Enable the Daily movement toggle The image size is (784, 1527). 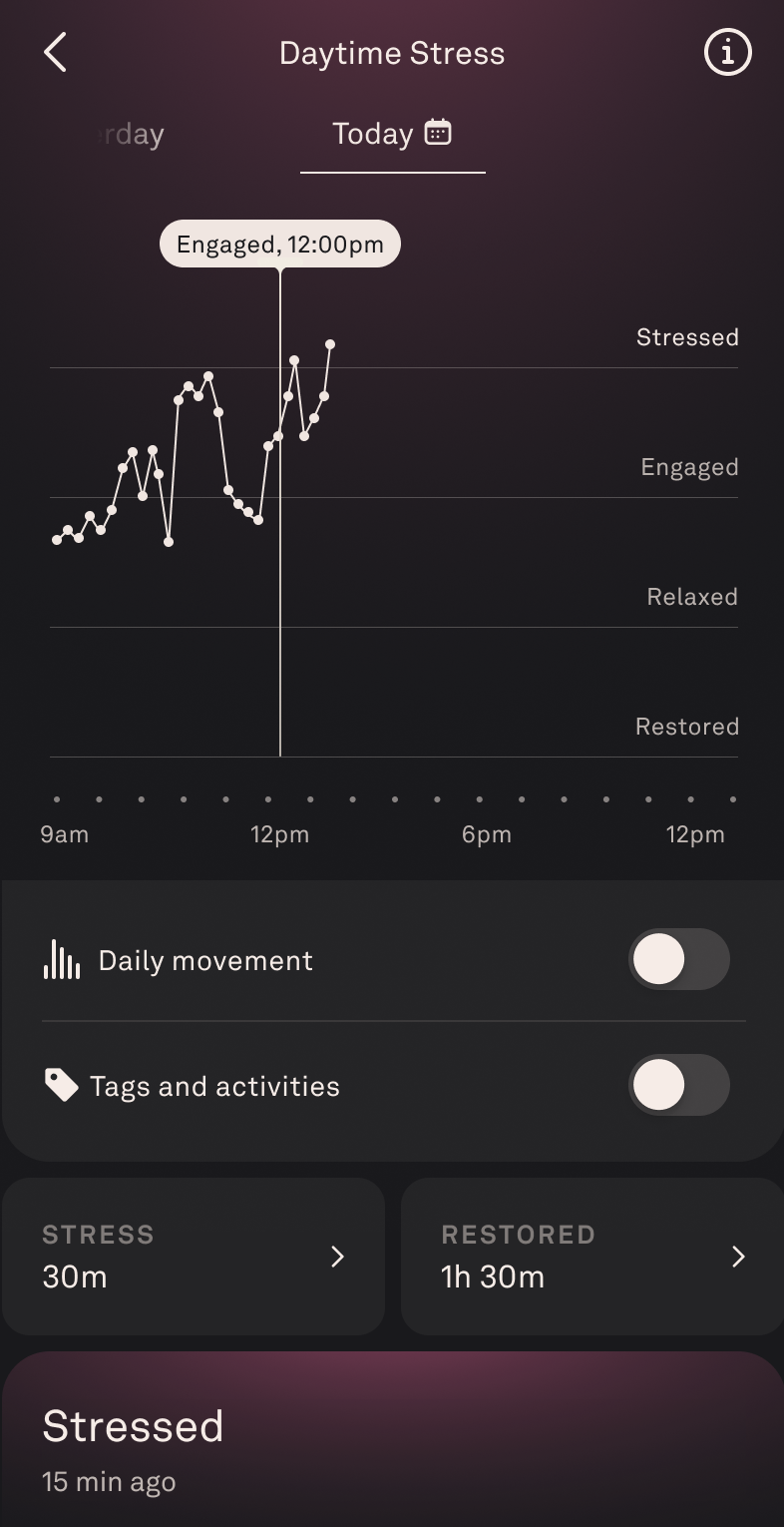(x=678, y=960)
